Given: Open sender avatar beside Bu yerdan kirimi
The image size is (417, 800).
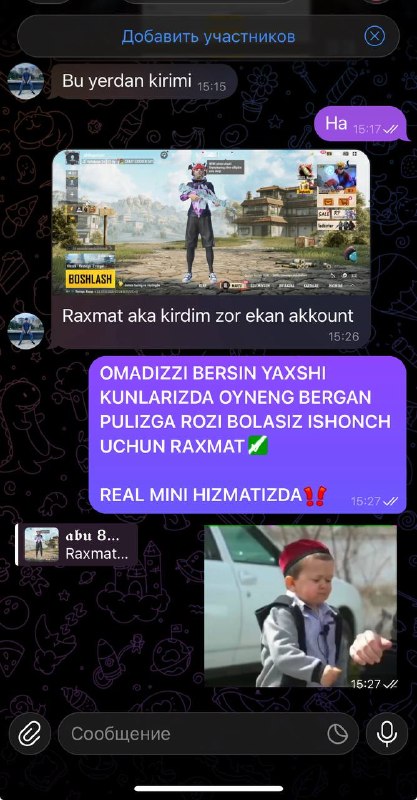Looking at the screenshot, I should (26, 81).
